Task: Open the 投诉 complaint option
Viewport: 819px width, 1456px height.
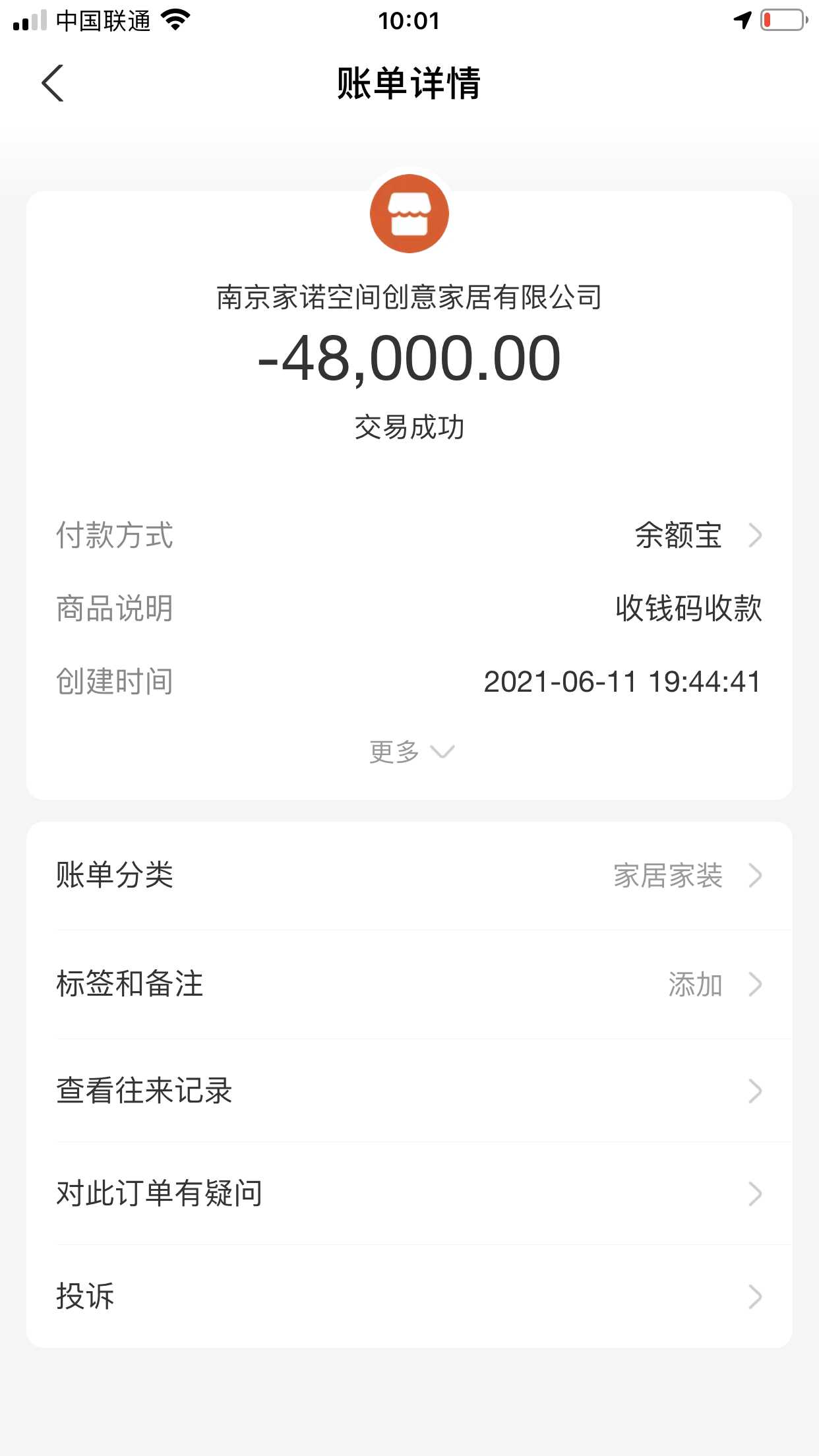Action: pyautogui.click(x=409, y=1296)
